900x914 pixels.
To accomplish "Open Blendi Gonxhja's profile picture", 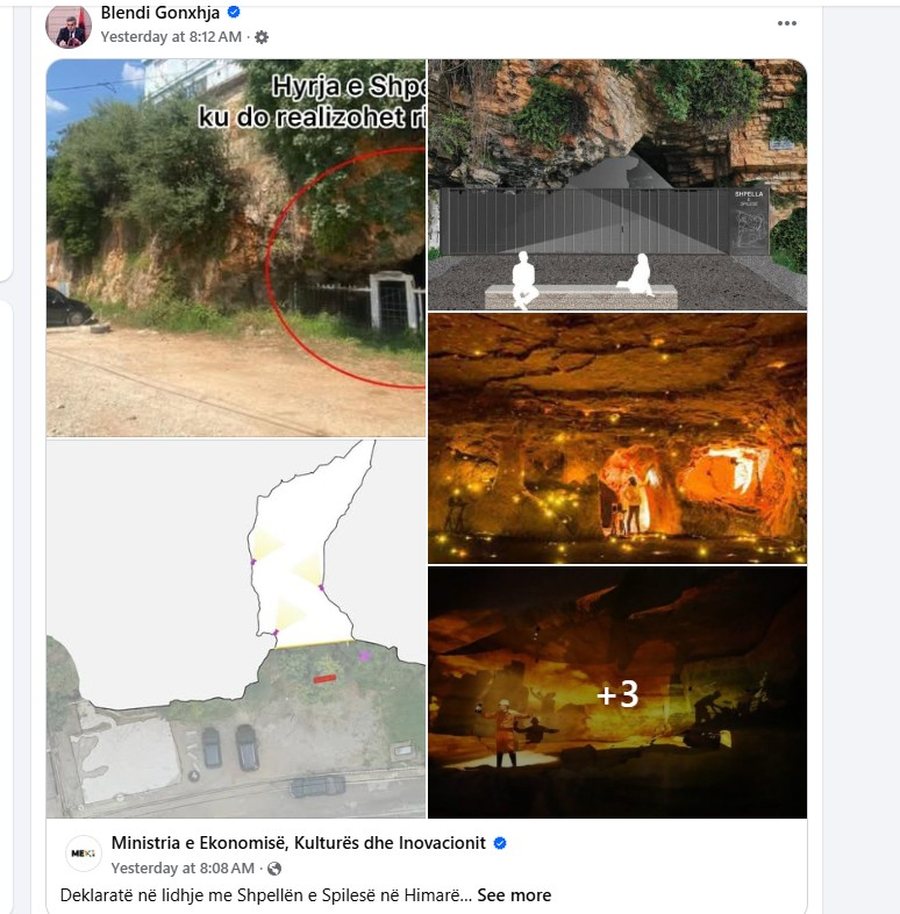I will [x=69, y=25].
